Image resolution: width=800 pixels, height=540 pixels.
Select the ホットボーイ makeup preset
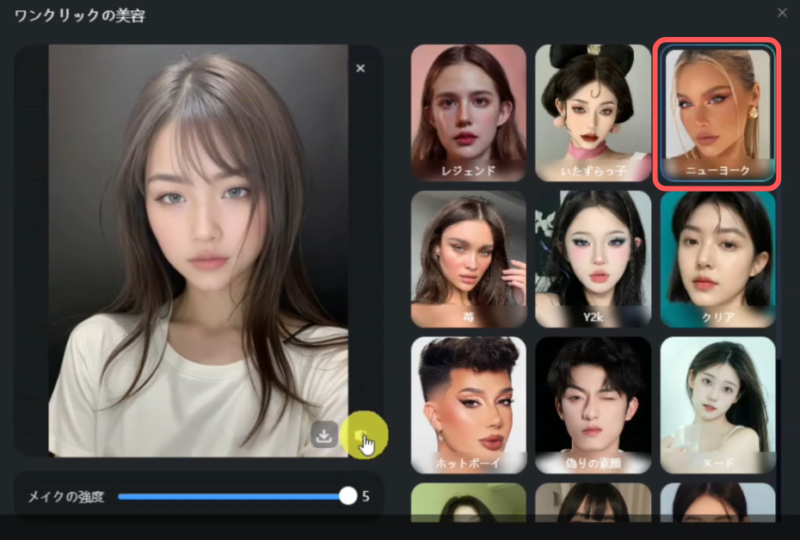[x=469, y=405]
